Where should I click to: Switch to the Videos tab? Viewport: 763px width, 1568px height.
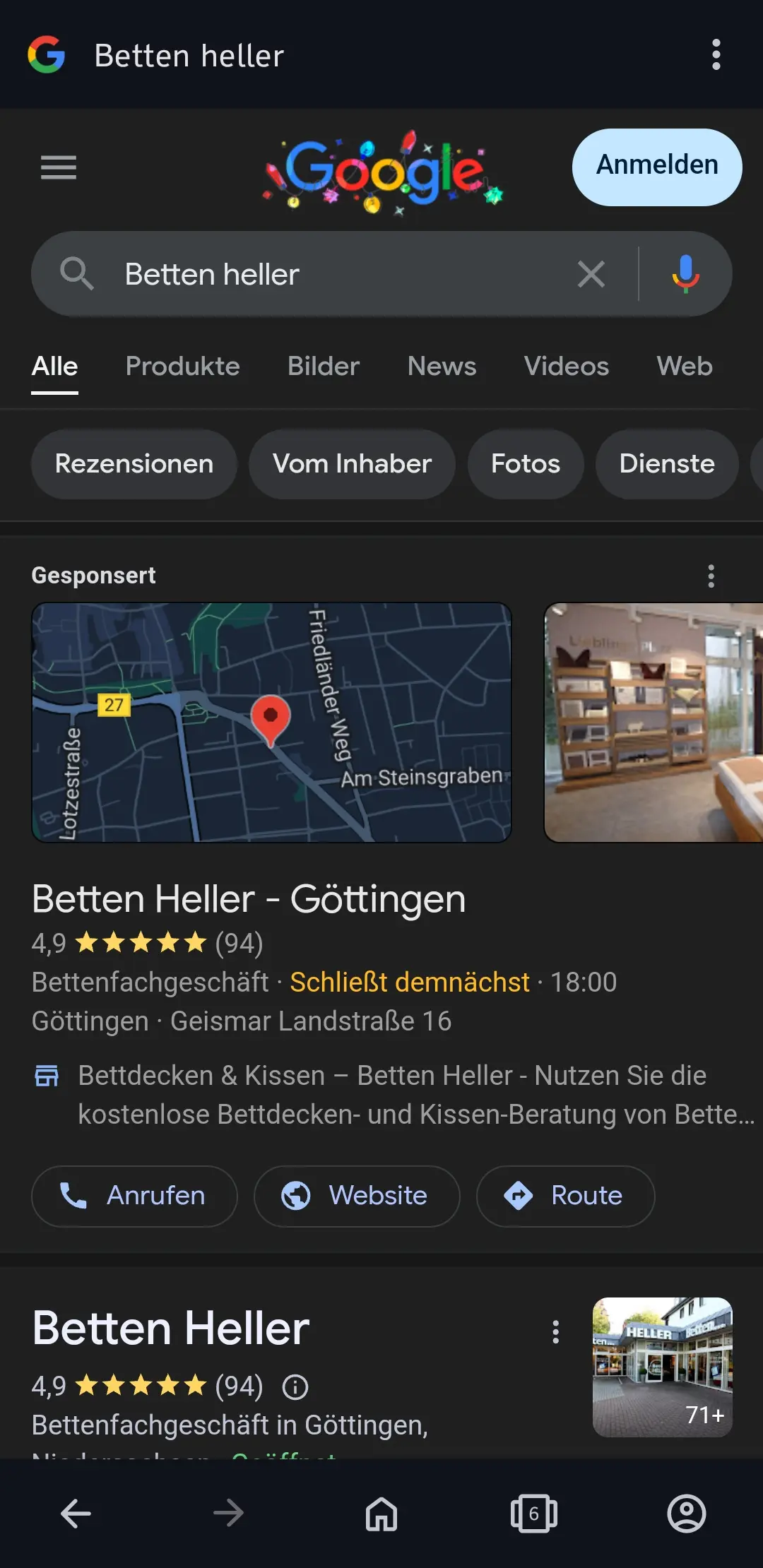pyautogui.click(x=566, y=366)
